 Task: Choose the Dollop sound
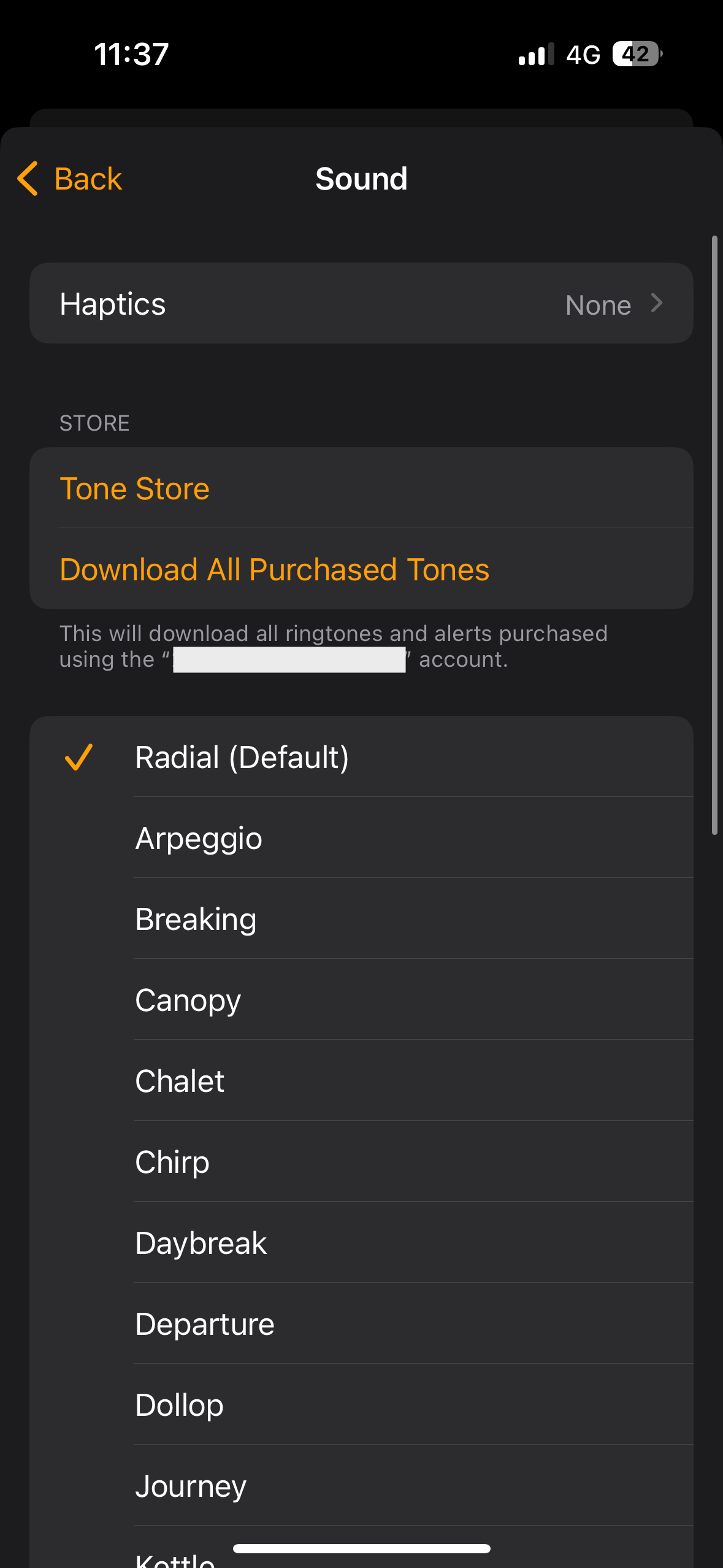(x=361, y=1404)
